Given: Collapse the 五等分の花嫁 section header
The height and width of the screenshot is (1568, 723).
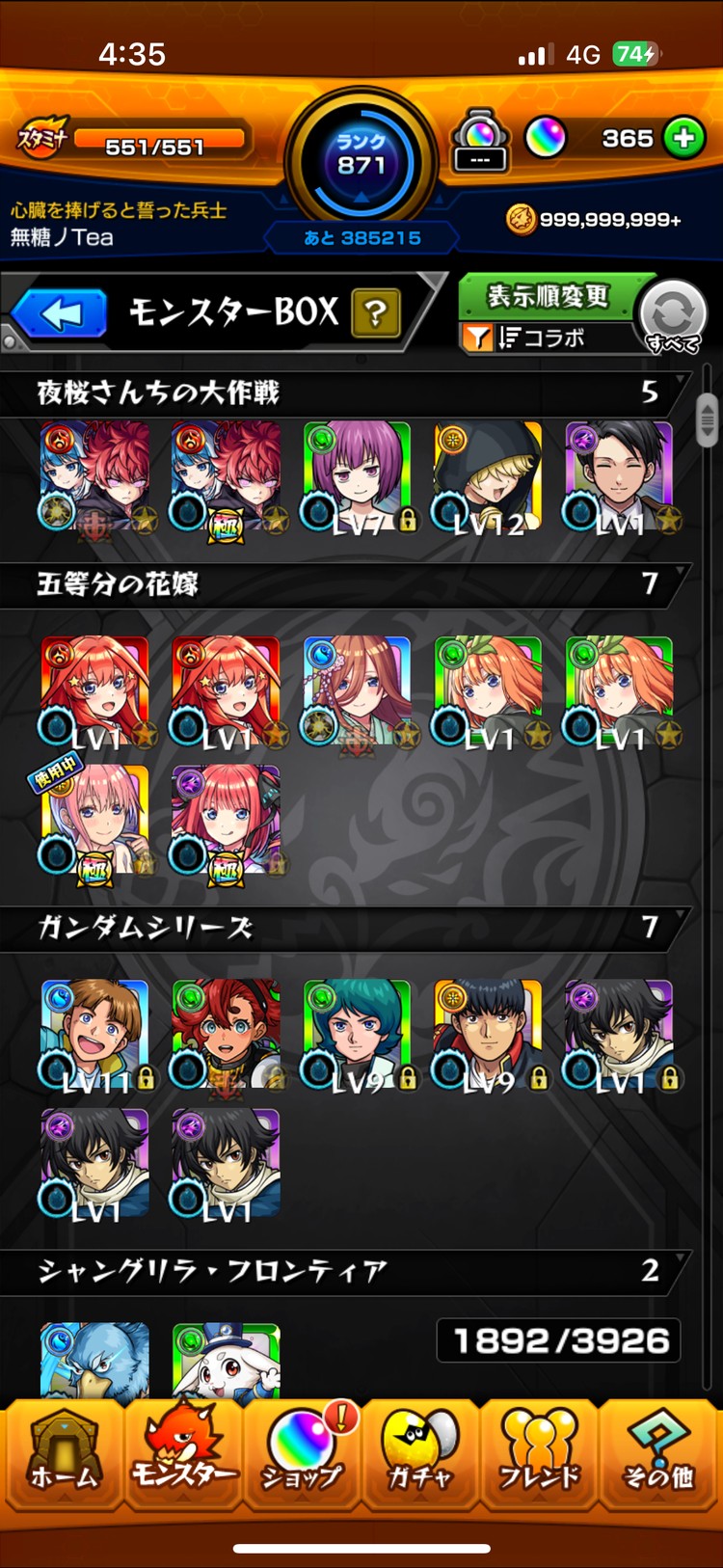Looking at the screenshot, I should point(347,584).
